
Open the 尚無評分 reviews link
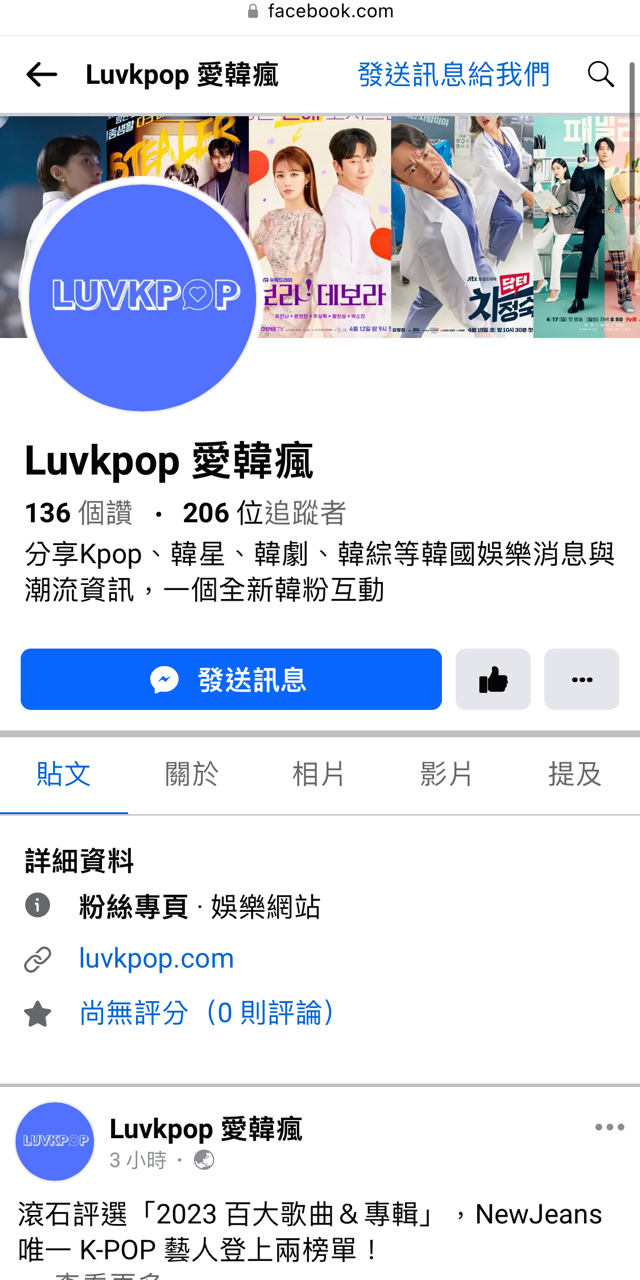206,1013
